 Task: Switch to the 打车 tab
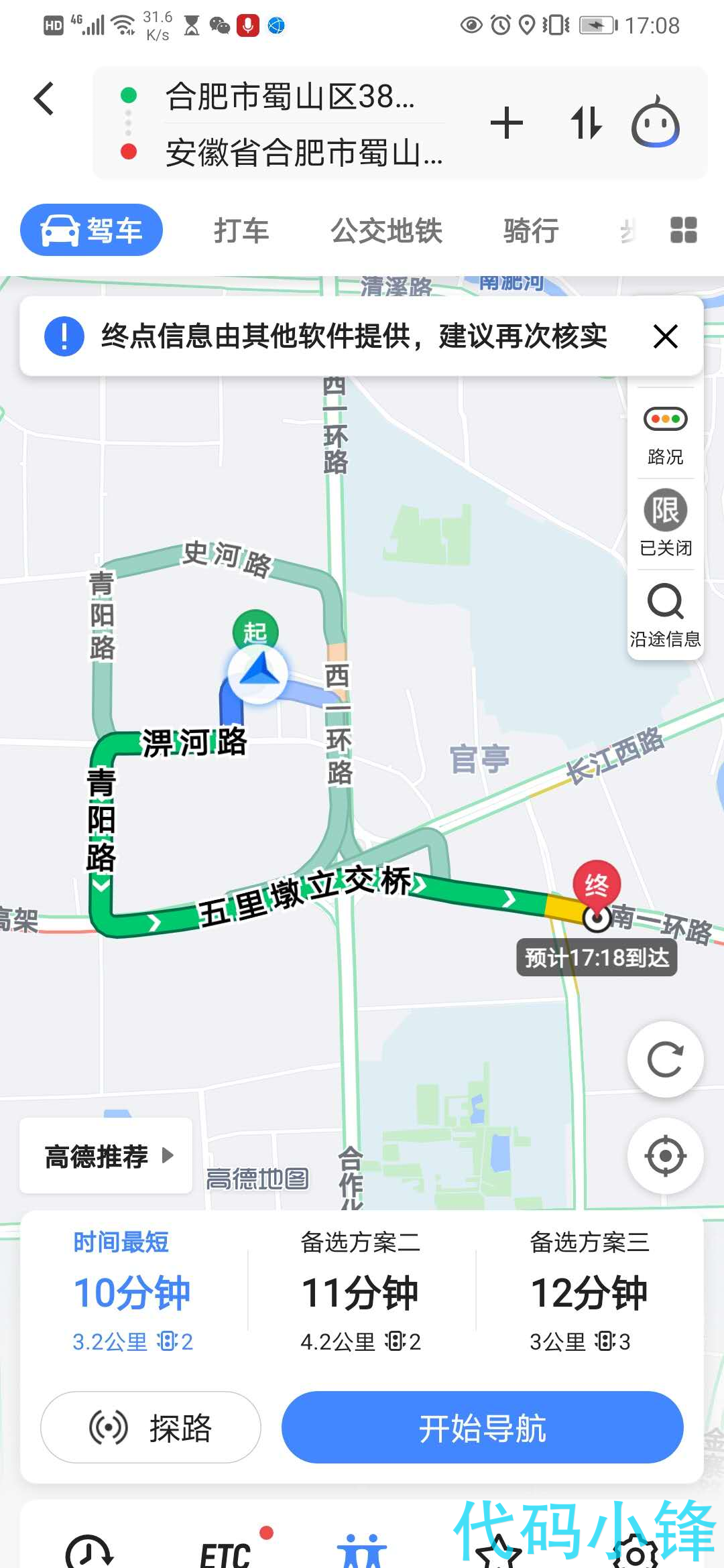[241, 231]
